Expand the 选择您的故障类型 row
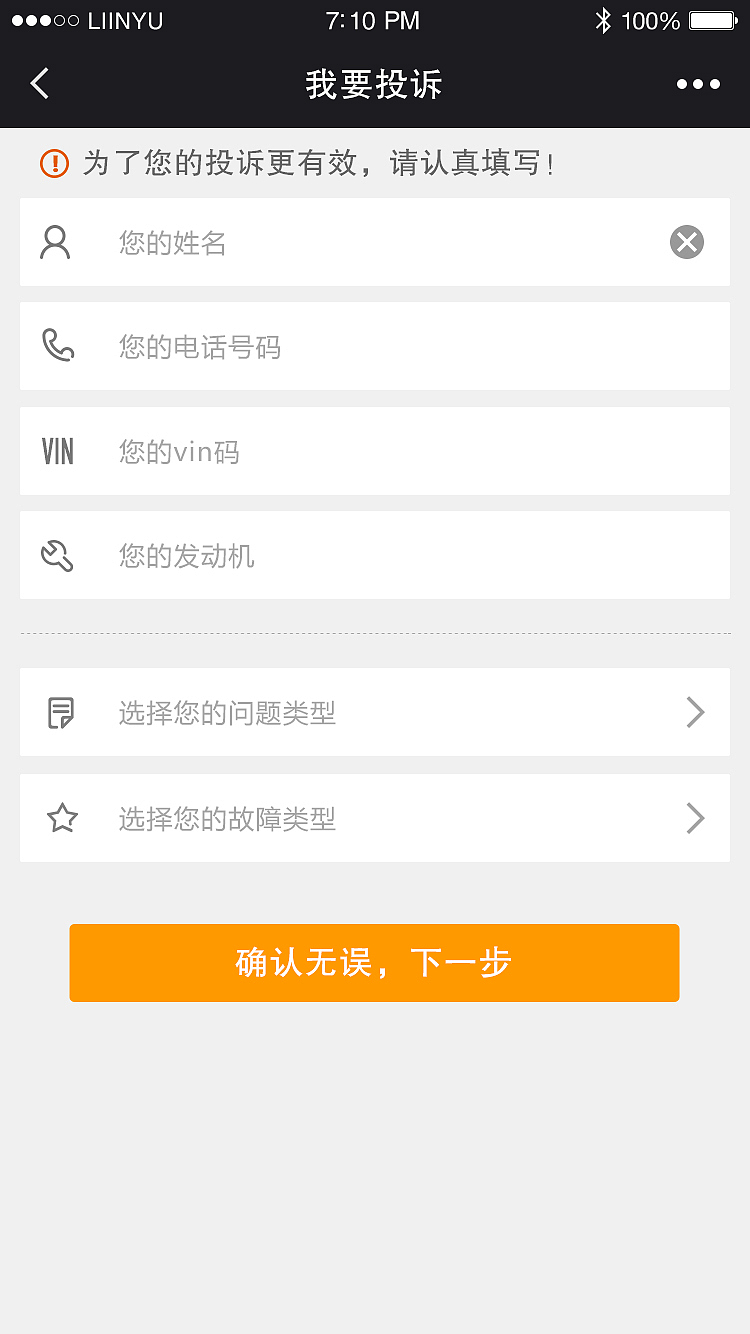 [695, 818]
